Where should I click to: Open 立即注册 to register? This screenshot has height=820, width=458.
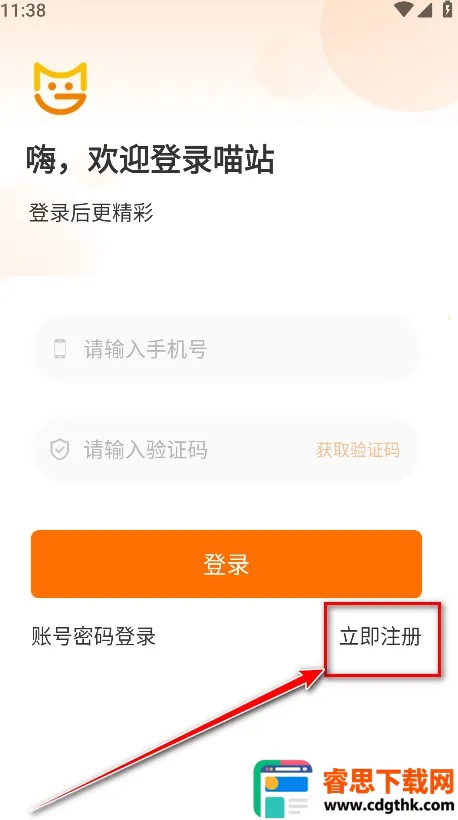(x=380, y=636)
